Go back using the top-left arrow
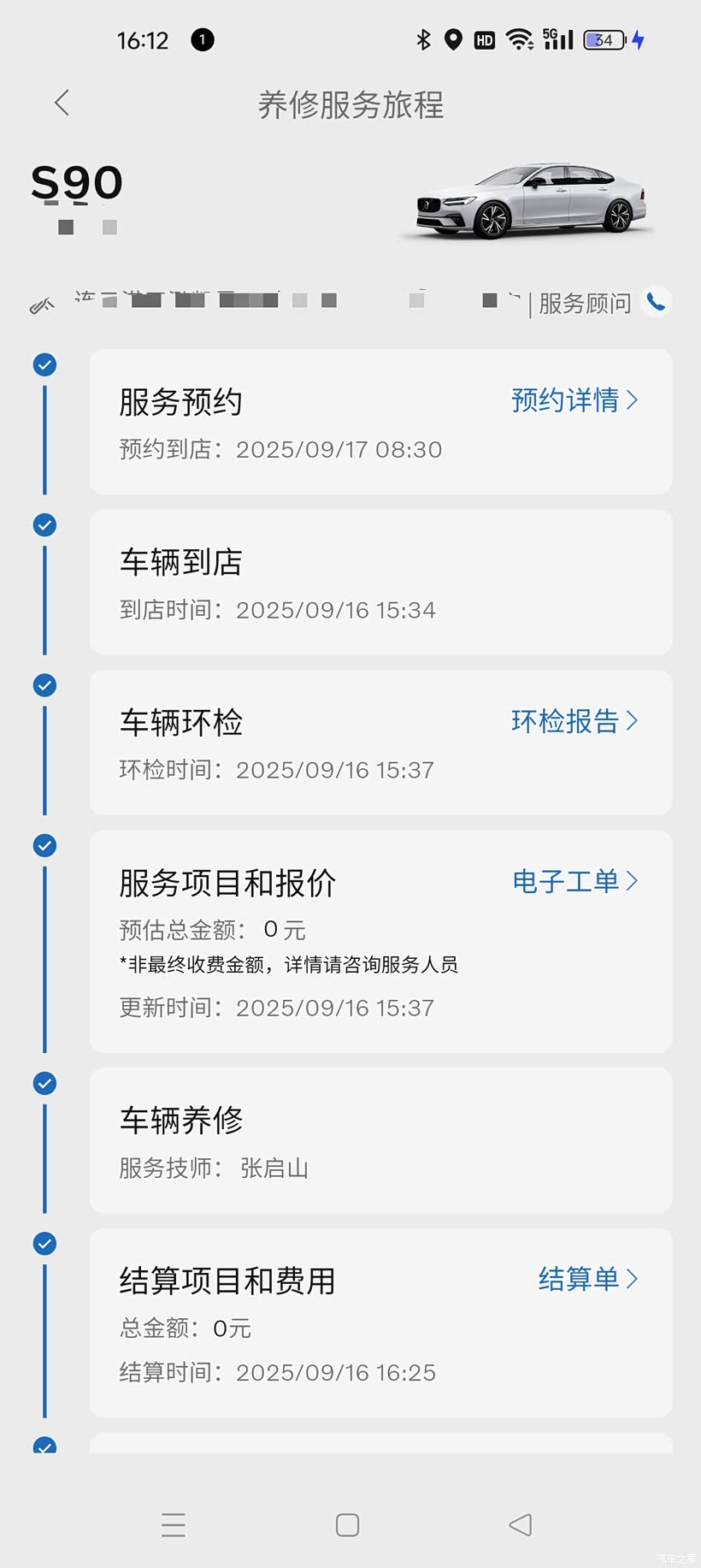Screen dimensions: 701x1568 click(62, 104)
